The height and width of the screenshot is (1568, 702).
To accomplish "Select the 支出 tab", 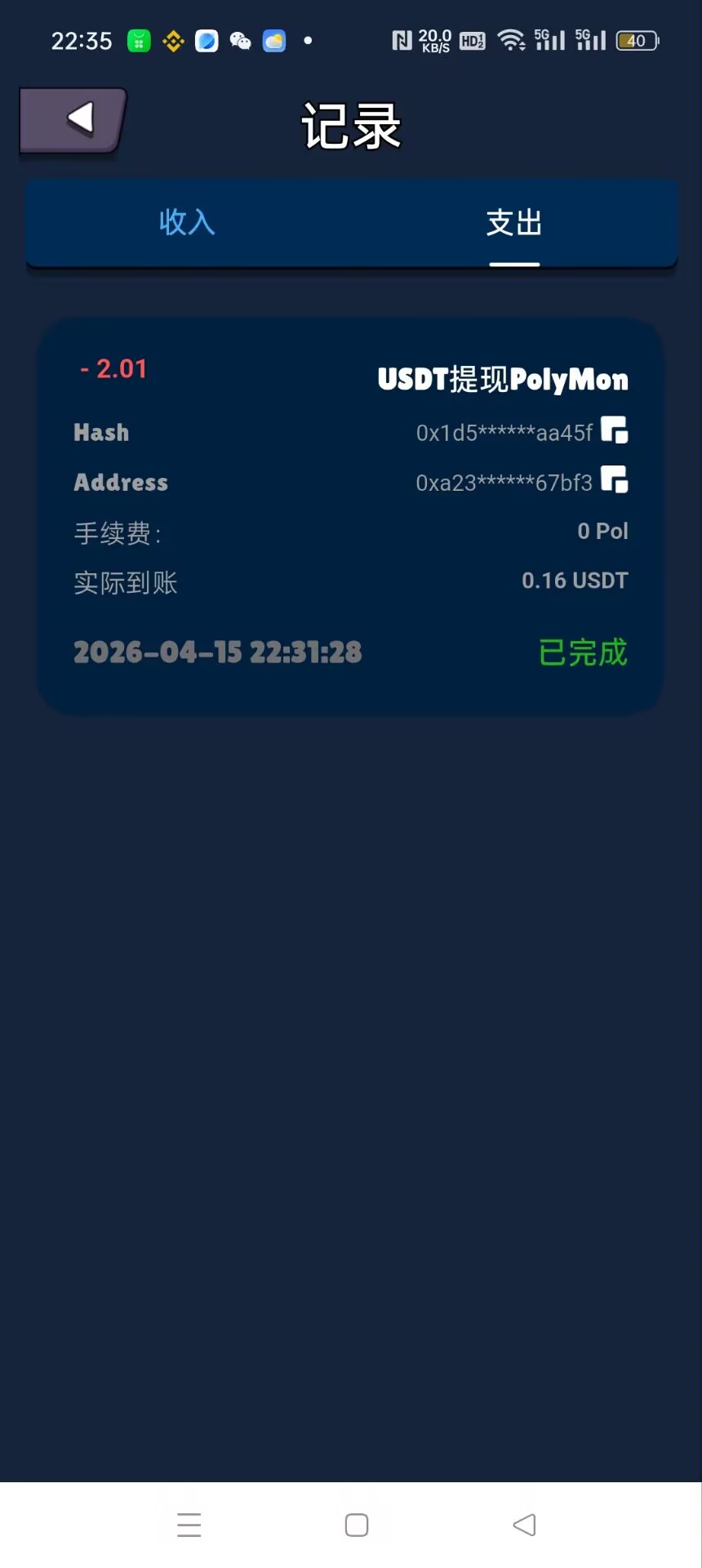I will click(x=514, y=222).
